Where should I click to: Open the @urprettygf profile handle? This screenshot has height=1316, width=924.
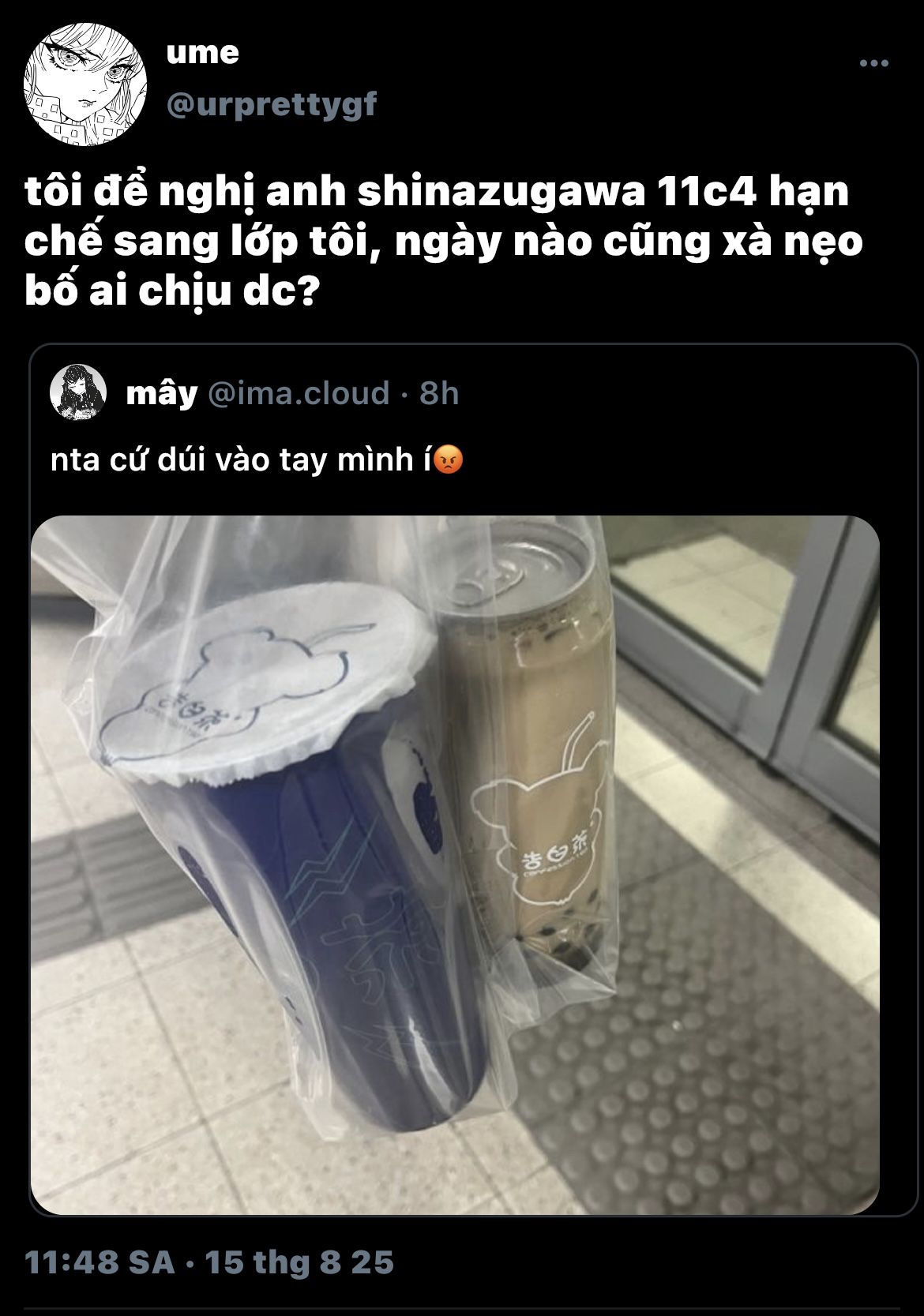click(x=272, y=104)
